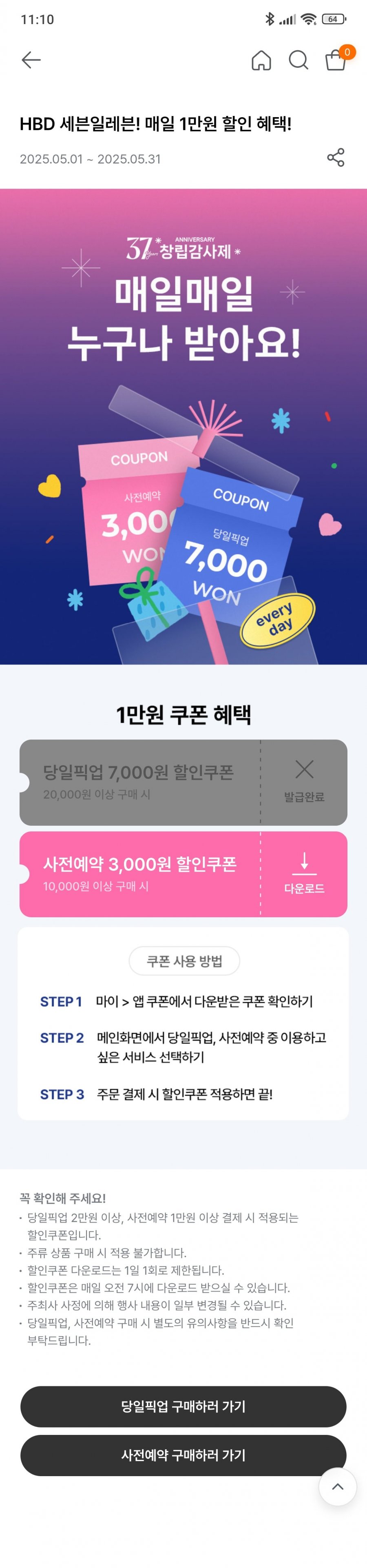Jump to top with the up arrow button
Viewport: 367px width, 1568px height.
click(337, 1486)
